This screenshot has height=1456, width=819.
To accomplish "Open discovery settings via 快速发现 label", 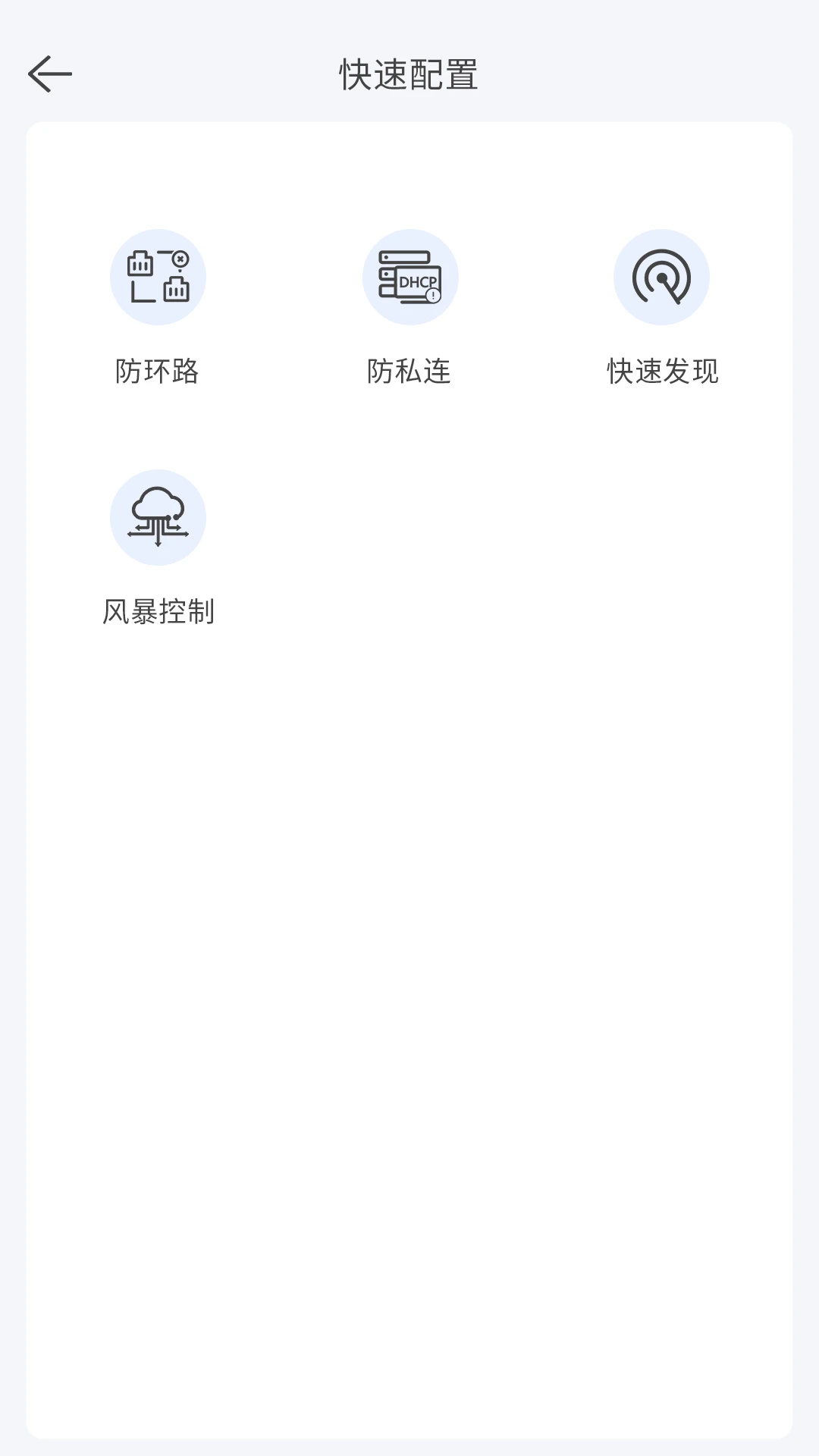I will (663, 372).
